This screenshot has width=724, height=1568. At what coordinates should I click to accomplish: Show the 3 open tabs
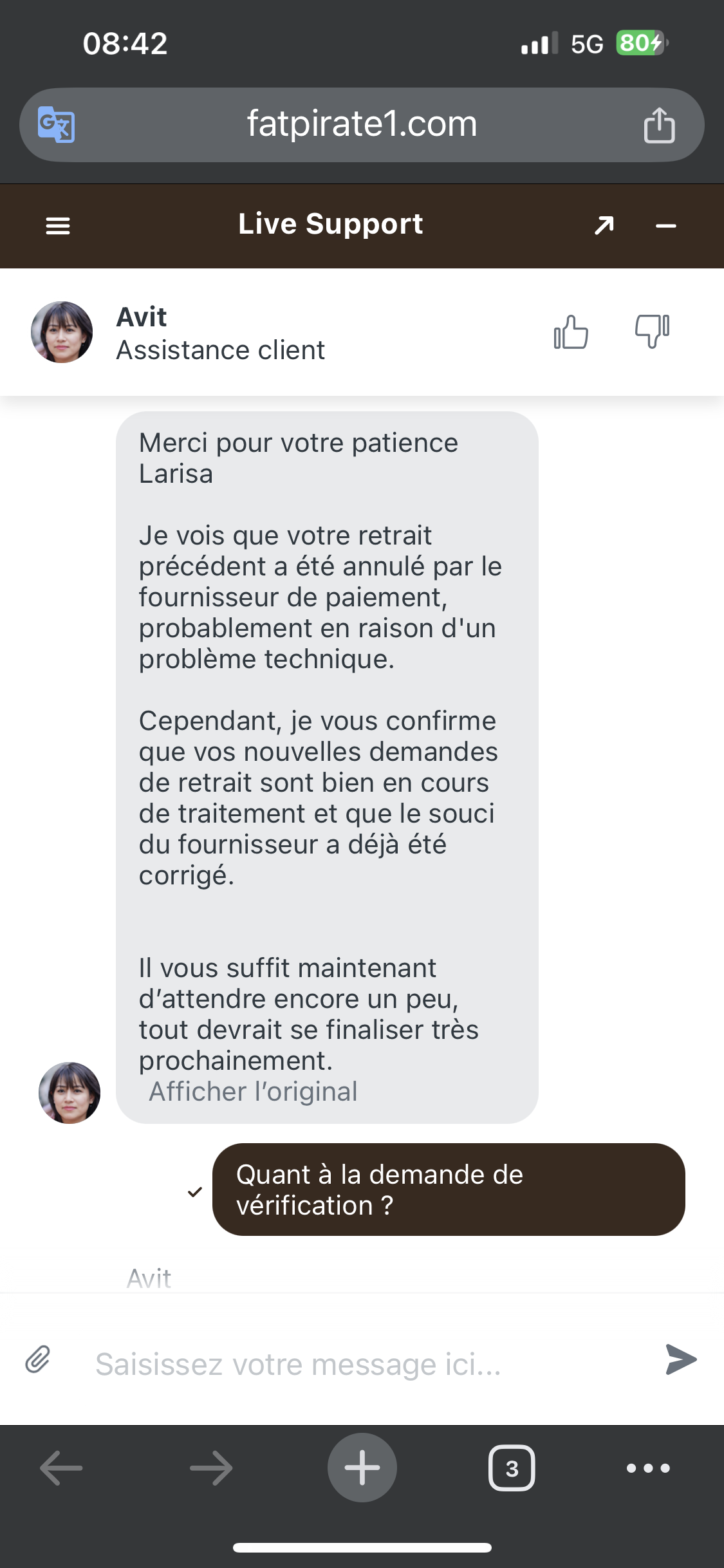click(x=512, y=1468)
